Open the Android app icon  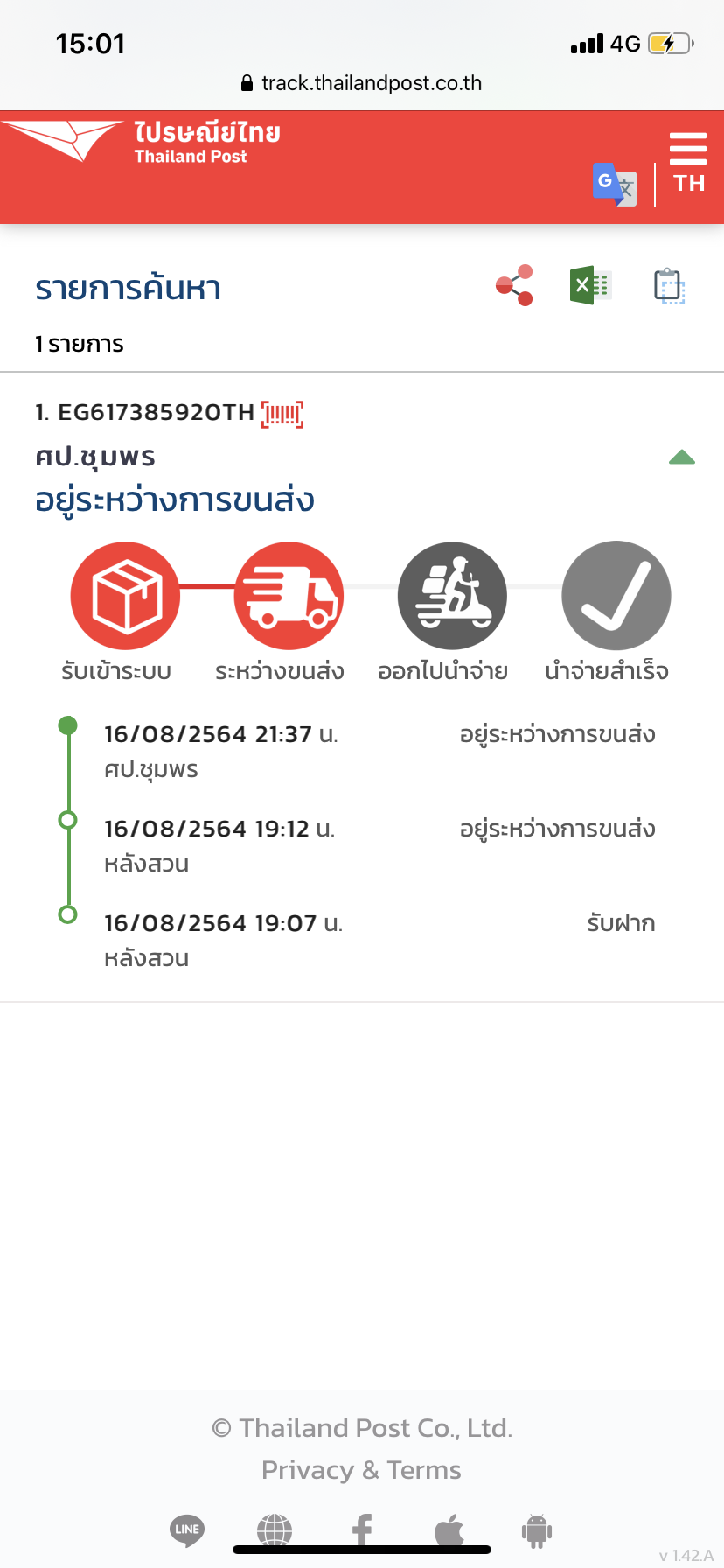coord(537,1530)
